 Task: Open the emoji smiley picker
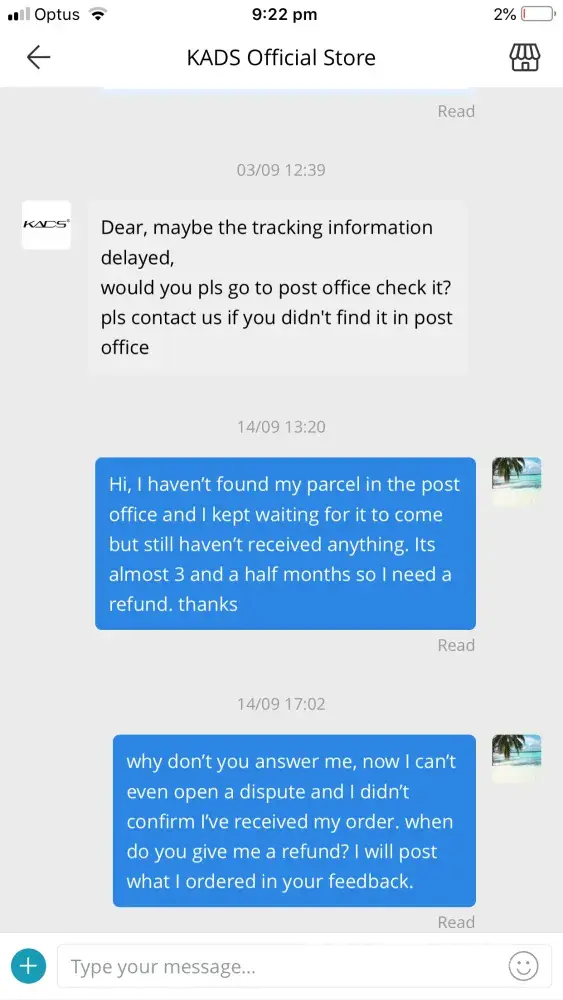pyautogui.click(x=523, y=967)
